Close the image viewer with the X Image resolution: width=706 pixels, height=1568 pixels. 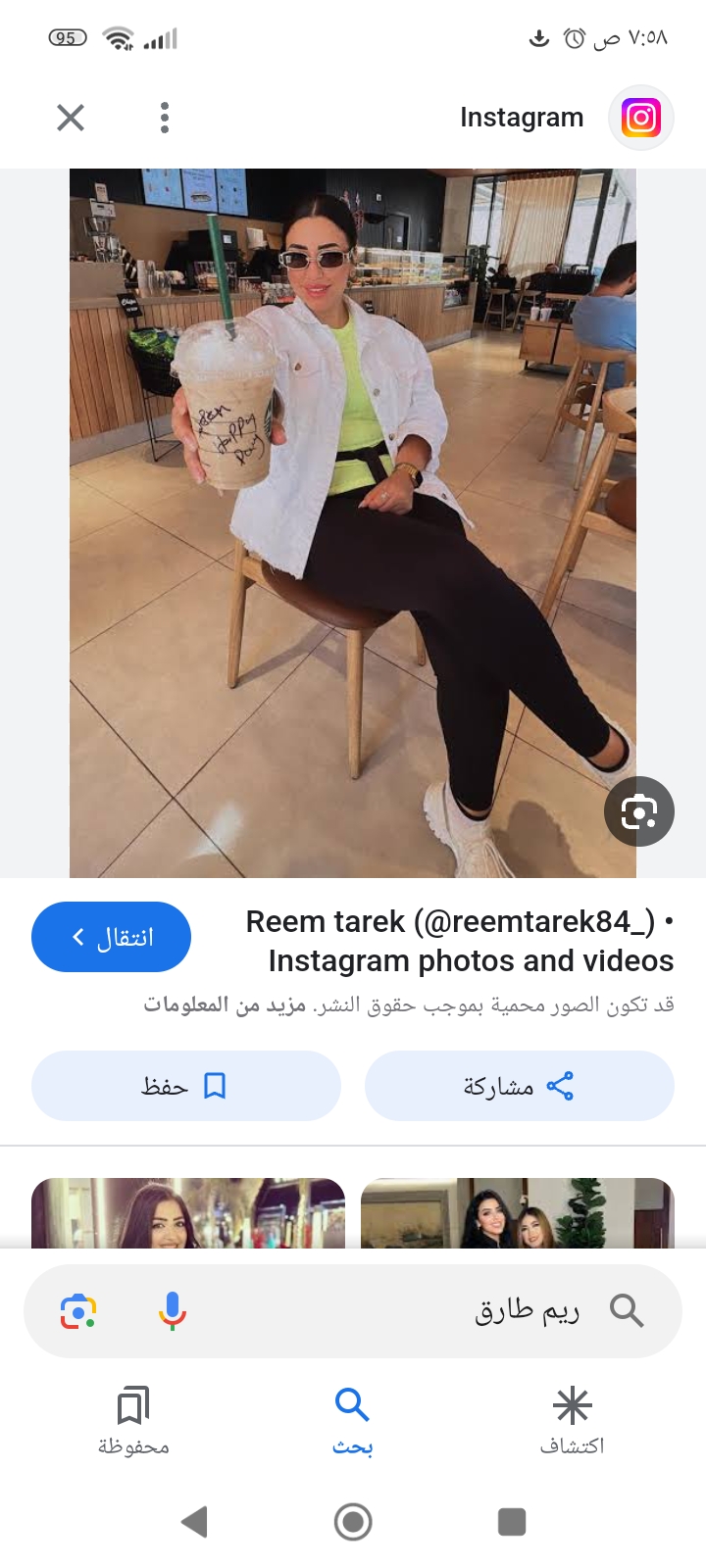point(71,118)
